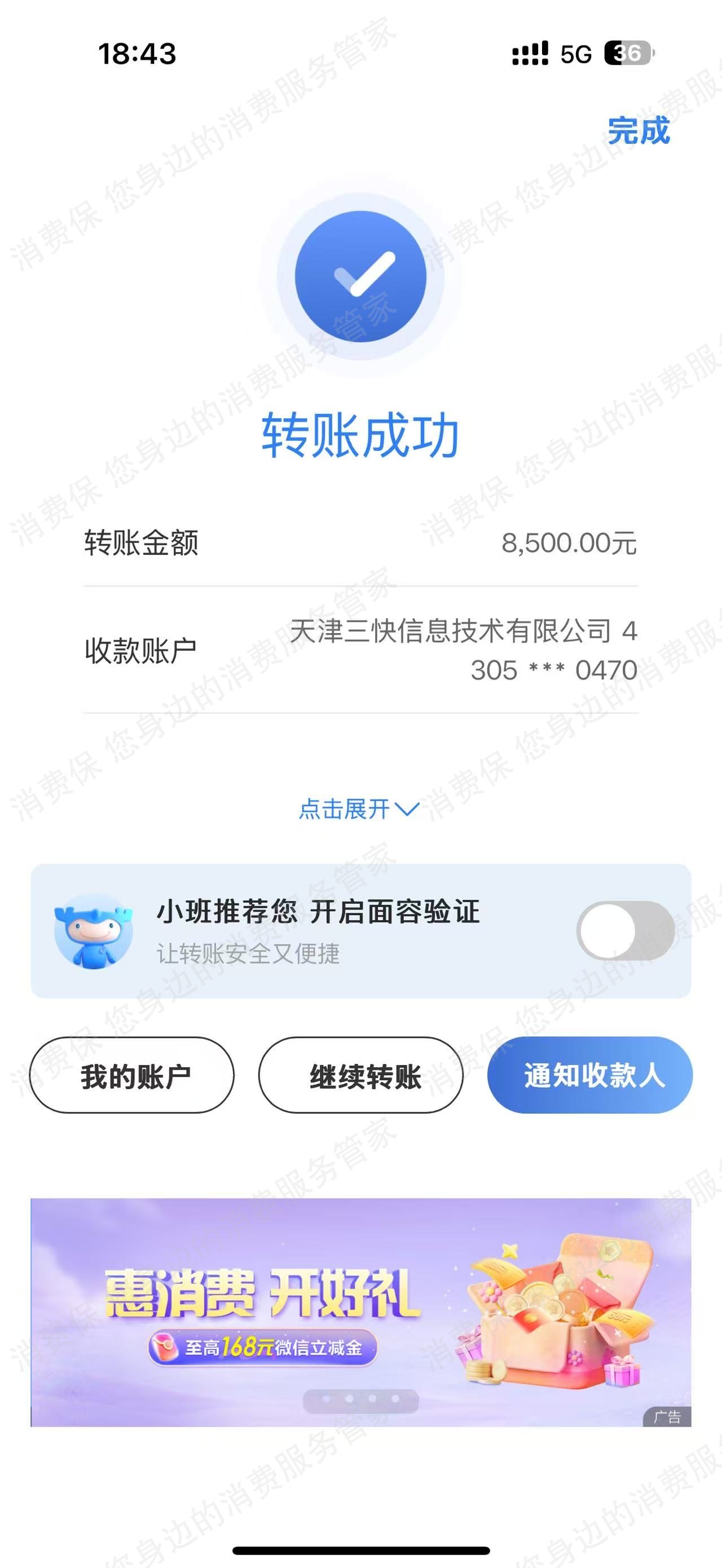Tap the battery indicator in status bar
The width and height of the screenshot is (722, 1568).
629,54
